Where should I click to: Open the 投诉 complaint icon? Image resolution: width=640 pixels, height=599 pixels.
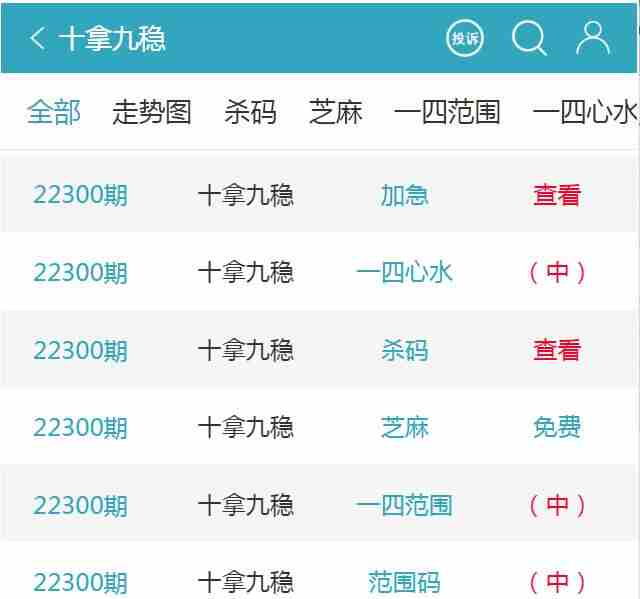tap(464, 39)
